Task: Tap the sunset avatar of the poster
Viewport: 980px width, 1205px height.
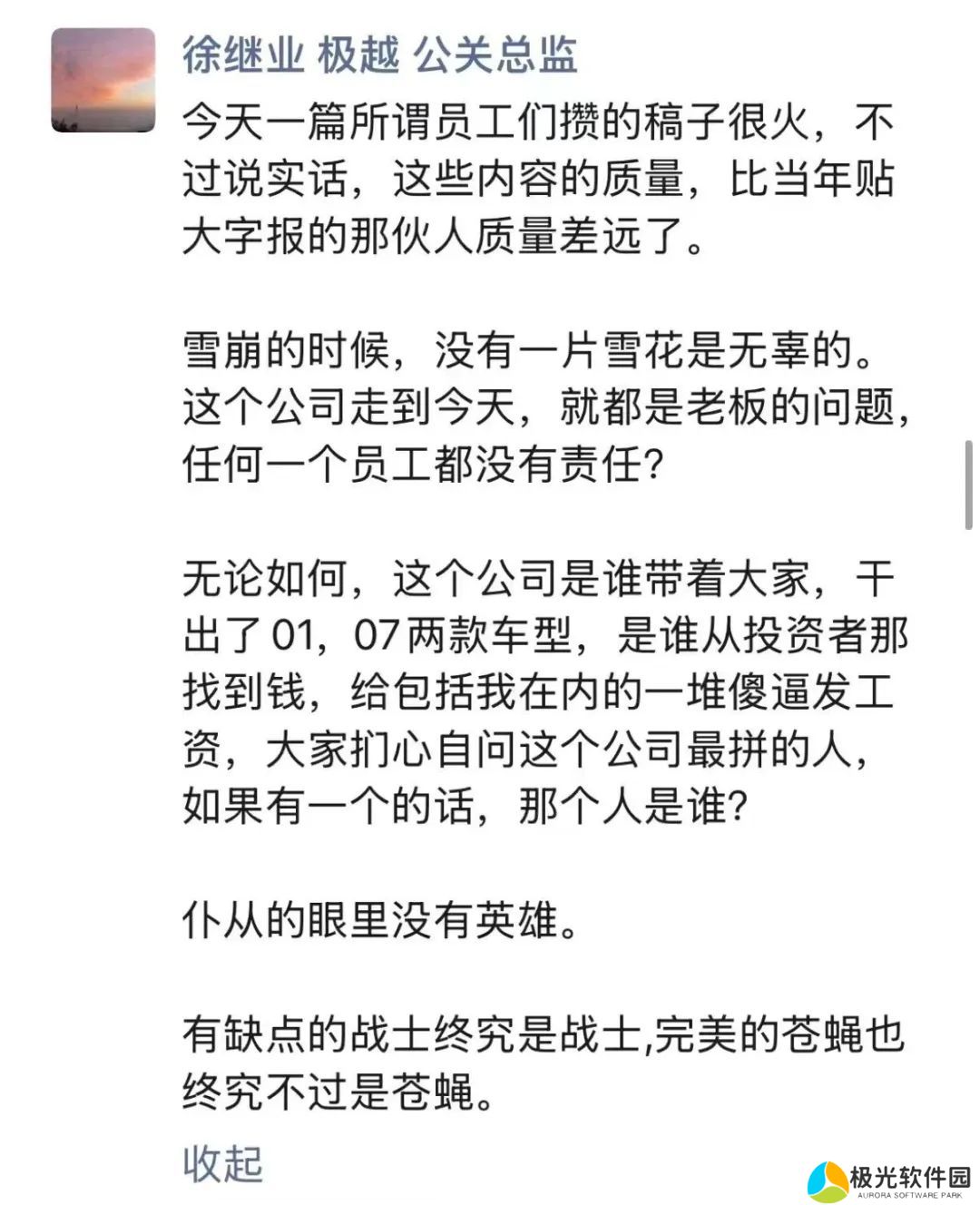Action: click(x=103, y=80)
